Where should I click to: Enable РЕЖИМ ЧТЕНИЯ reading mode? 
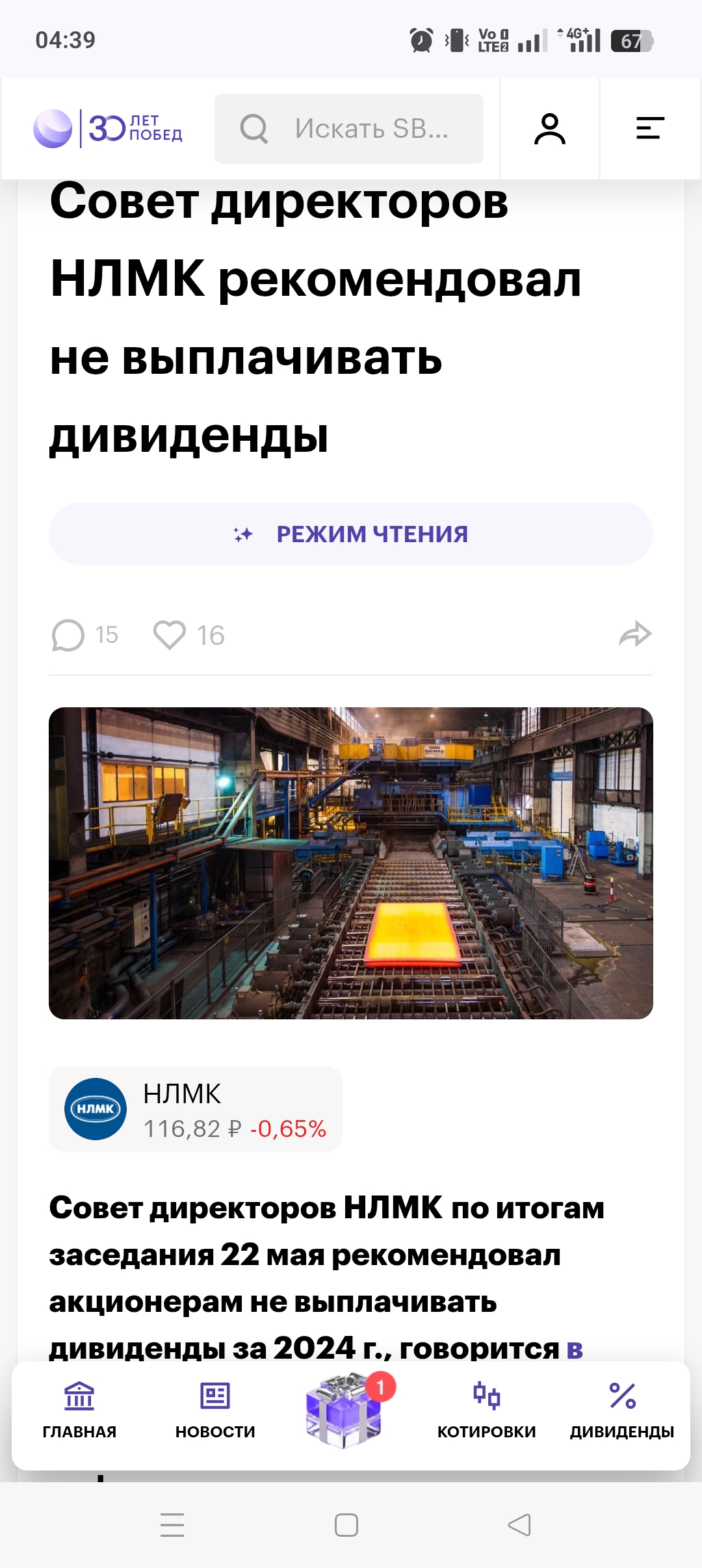[x=351, y=534]
